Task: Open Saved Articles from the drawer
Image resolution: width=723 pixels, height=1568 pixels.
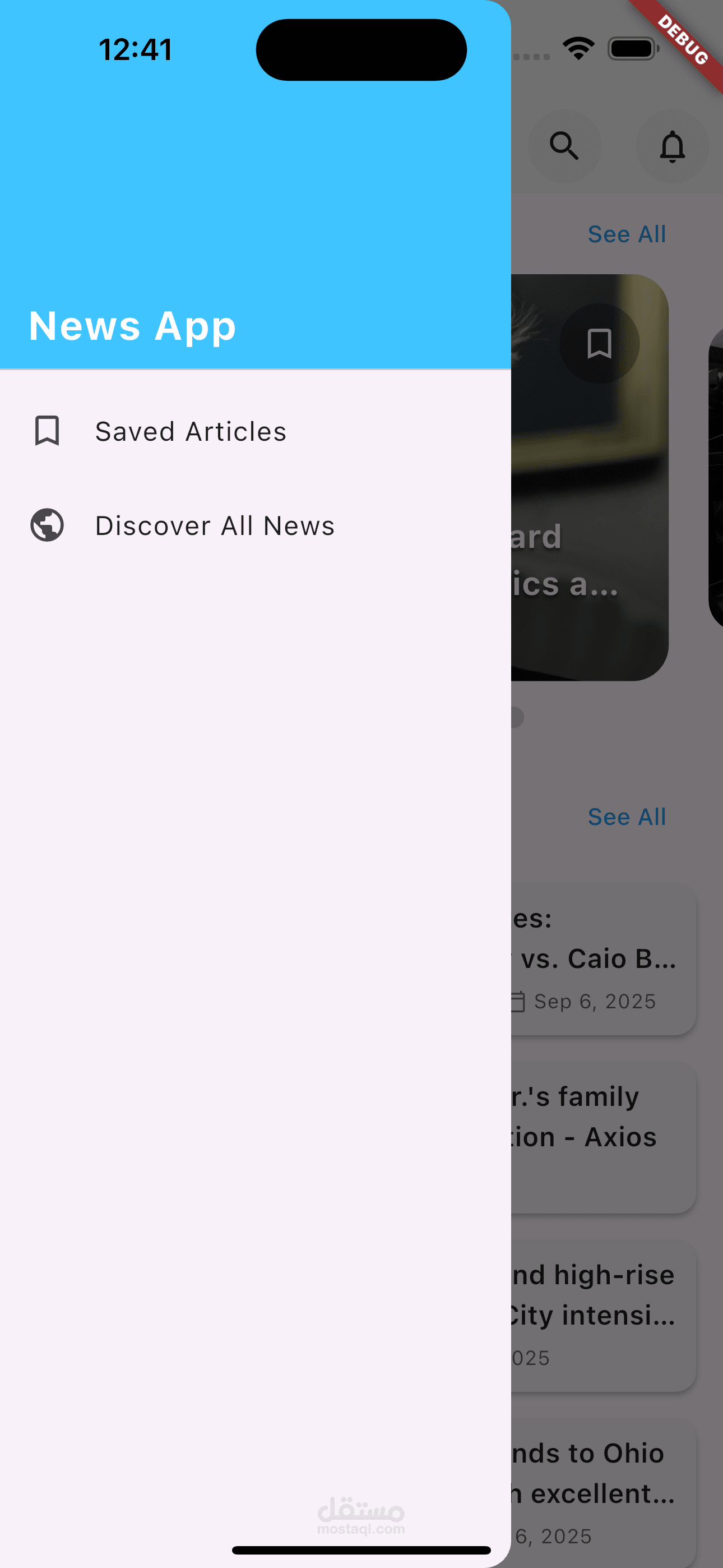Action: (x=255, y=432)
